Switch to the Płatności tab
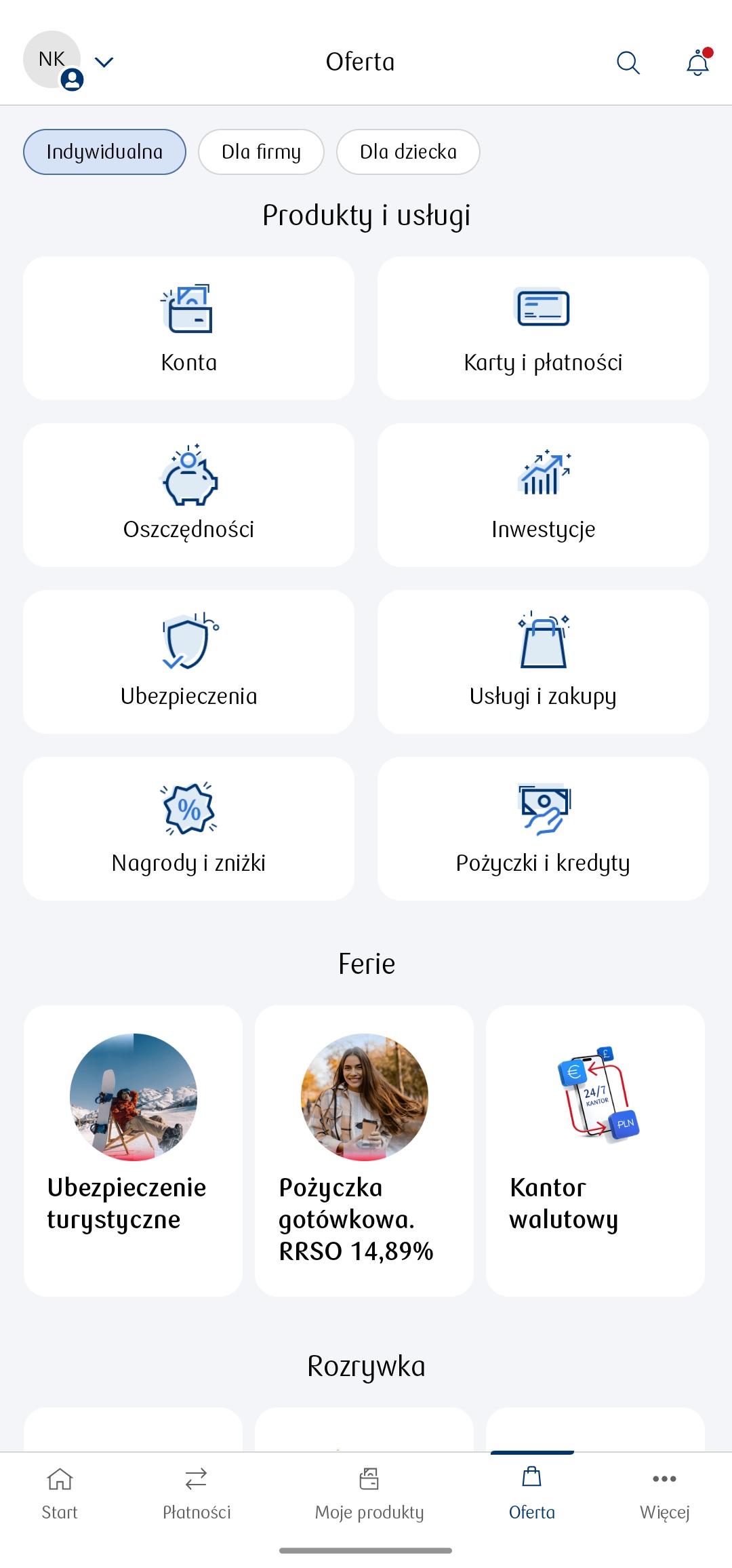 [197, 1493]
